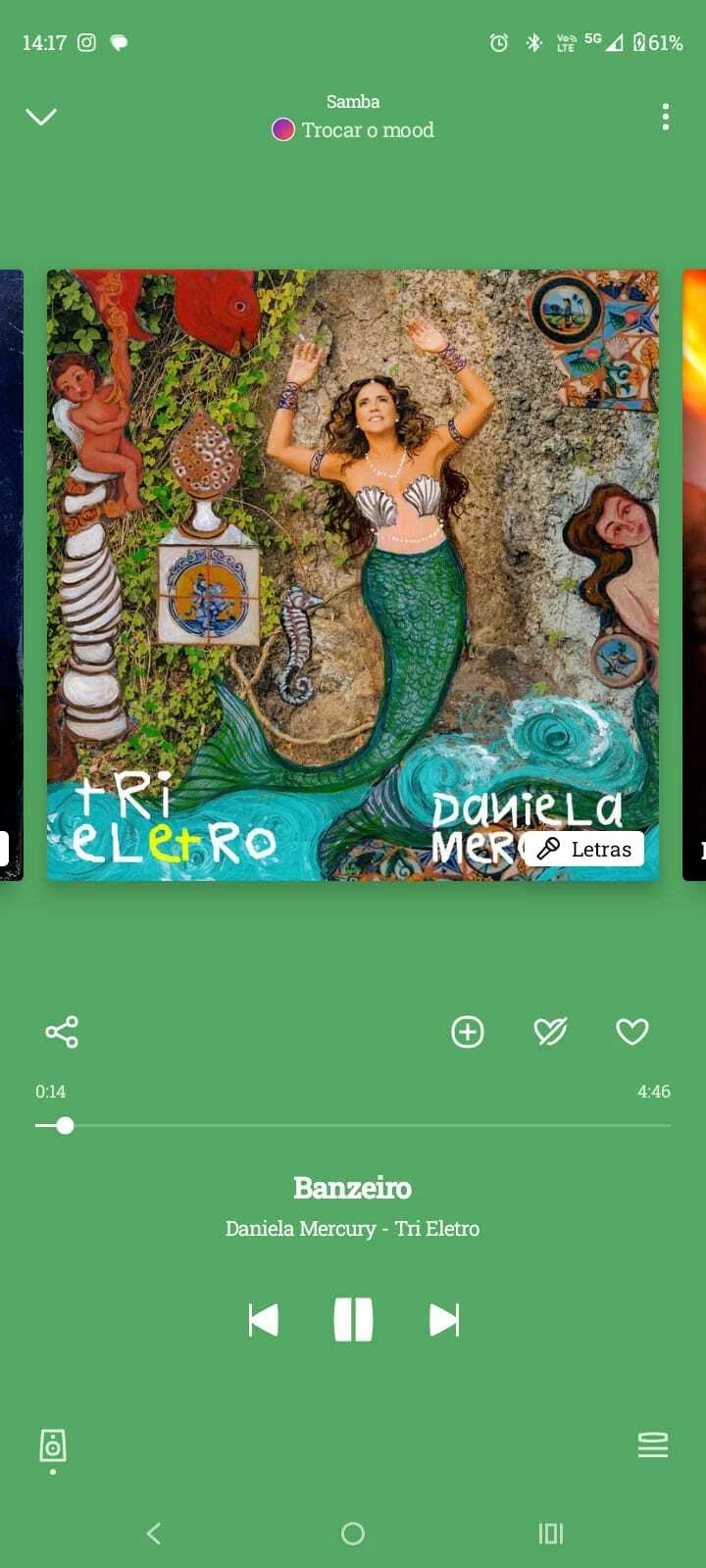Share the song Banzeiro
The height and width of the screenshot is (1568, 706).
[62, 1032]
